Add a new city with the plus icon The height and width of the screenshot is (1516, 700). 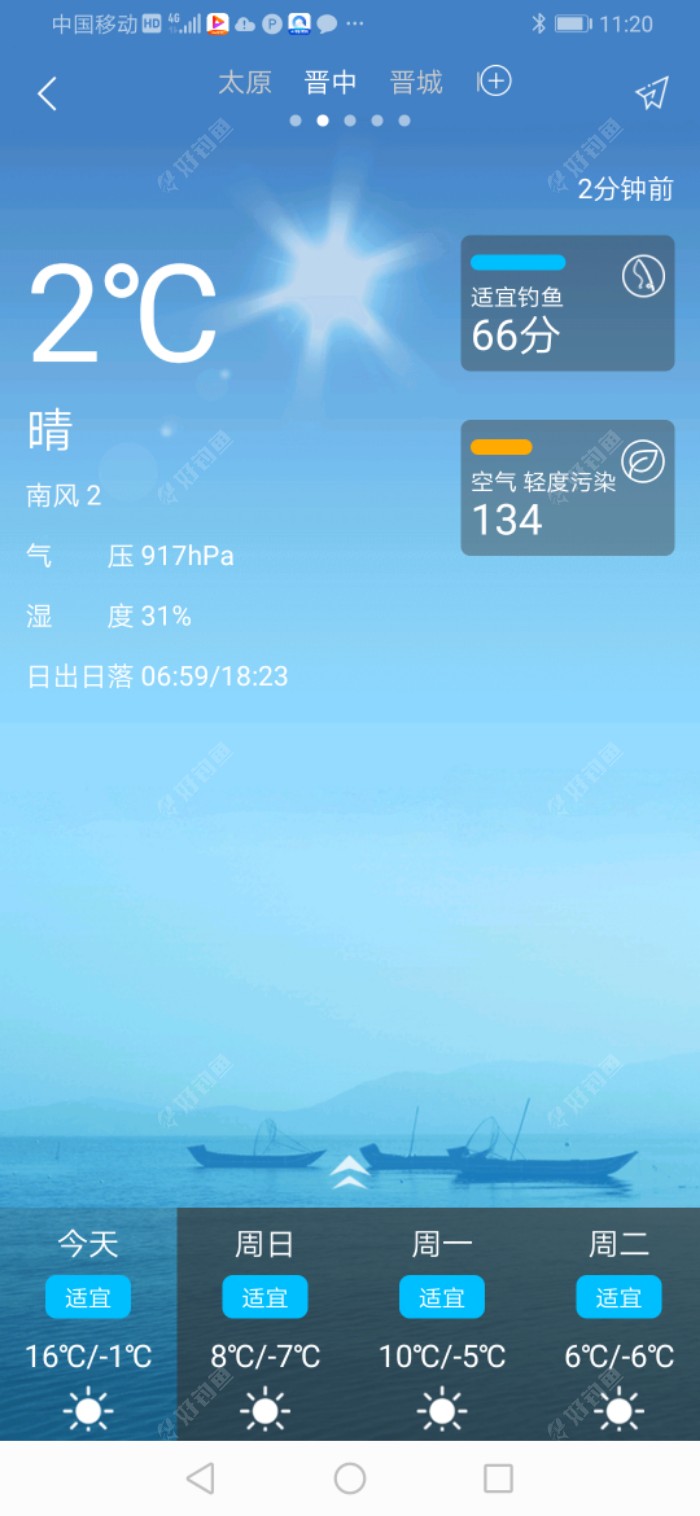coord(495,81)
